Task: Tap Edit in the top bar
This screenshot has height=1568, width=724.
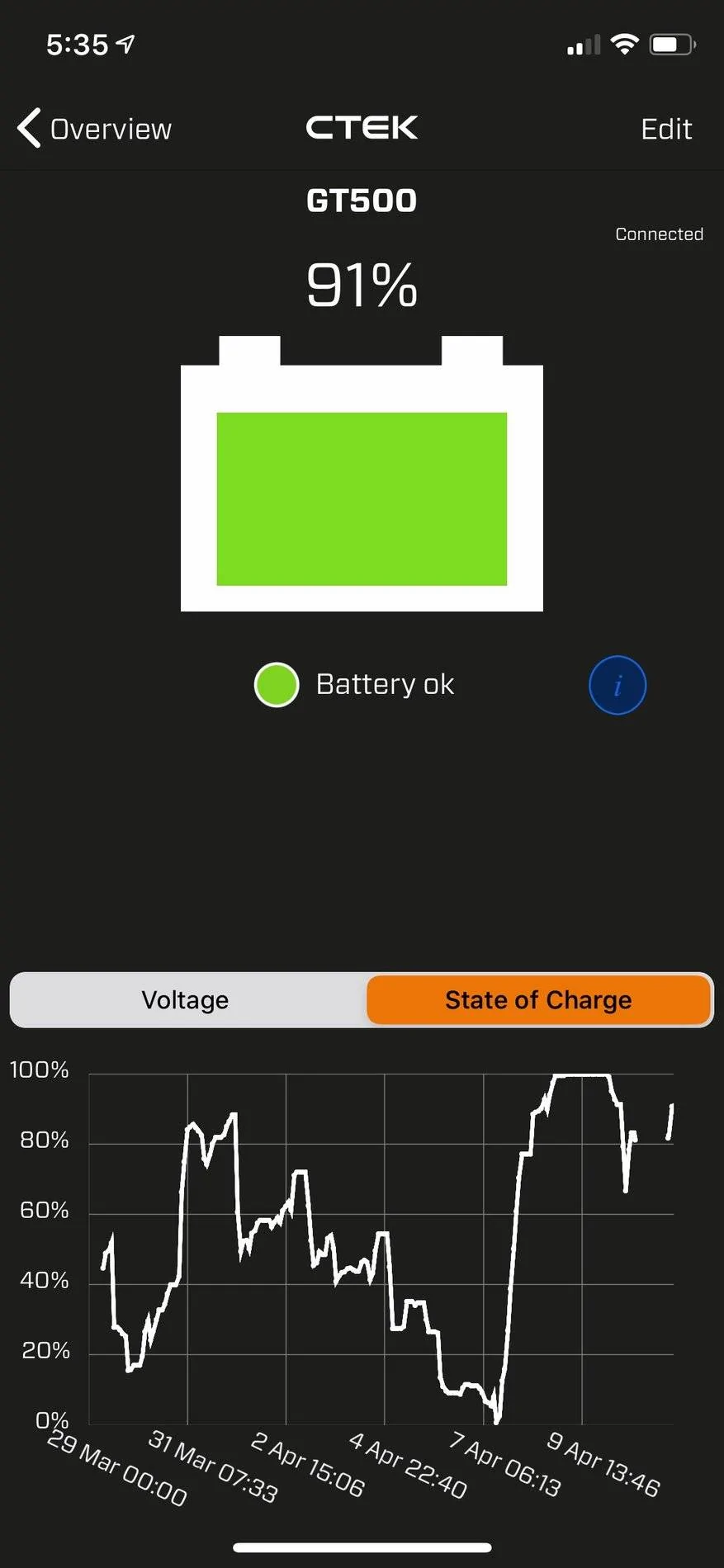Action: coord(666,129)
